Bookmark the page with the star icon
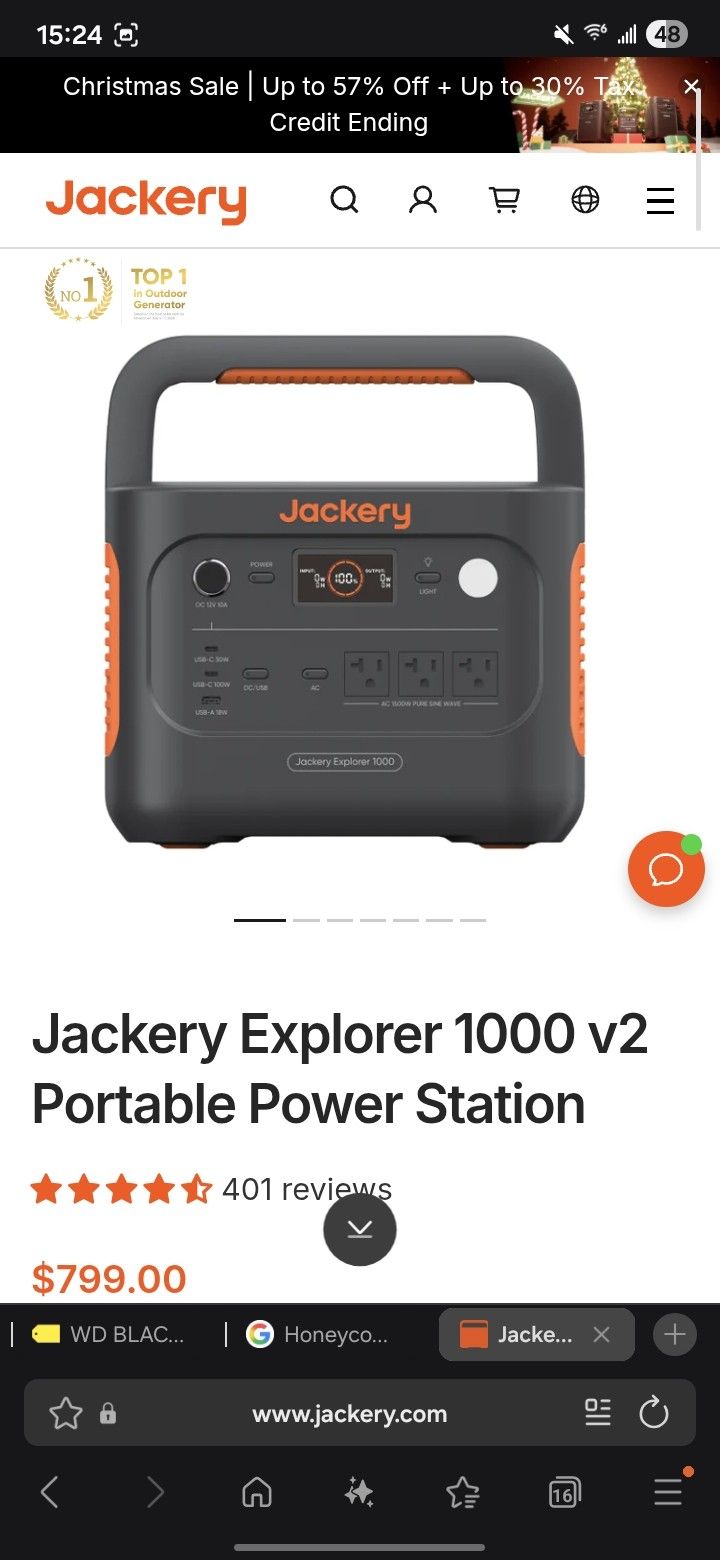The image size is (720, 1560). (65, 1413)
